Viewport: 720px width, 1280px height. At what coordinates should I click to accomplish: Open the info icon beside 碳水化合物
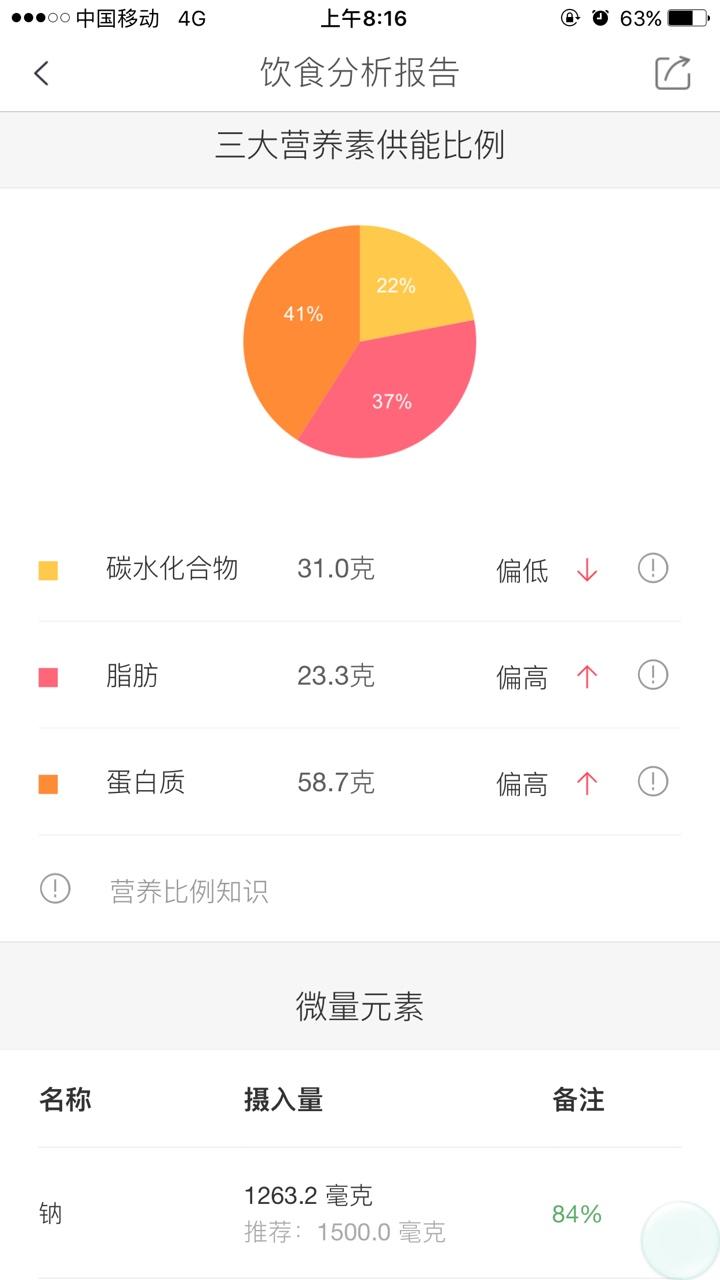click(651, 568)
